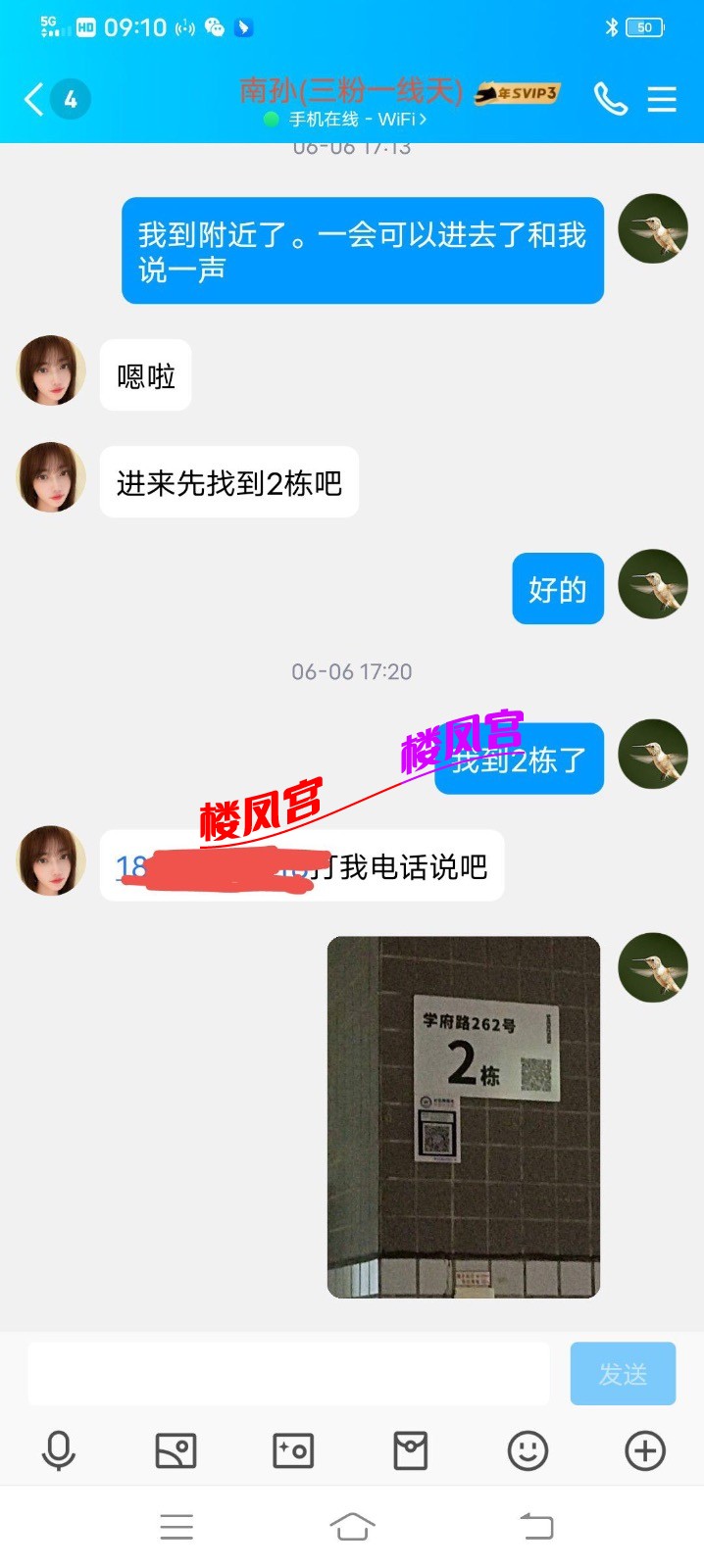The image size is (704, 1568).
Task: Start a voice call with this contact
Action: (x=610, y=99)
